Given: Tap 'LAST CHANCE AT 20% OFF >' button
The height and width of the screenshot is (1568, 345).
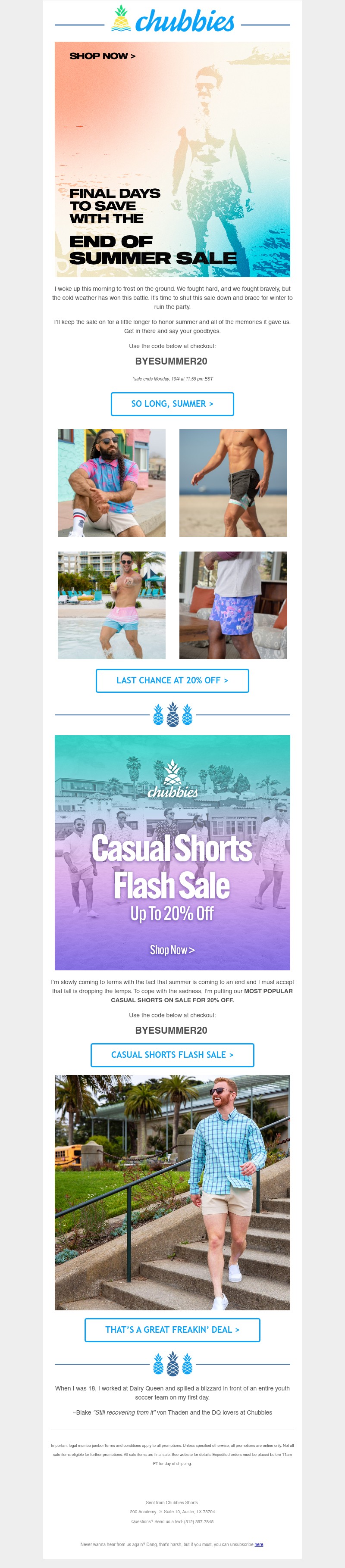Looking at the screenshot, I should click(x=172, y=680).
